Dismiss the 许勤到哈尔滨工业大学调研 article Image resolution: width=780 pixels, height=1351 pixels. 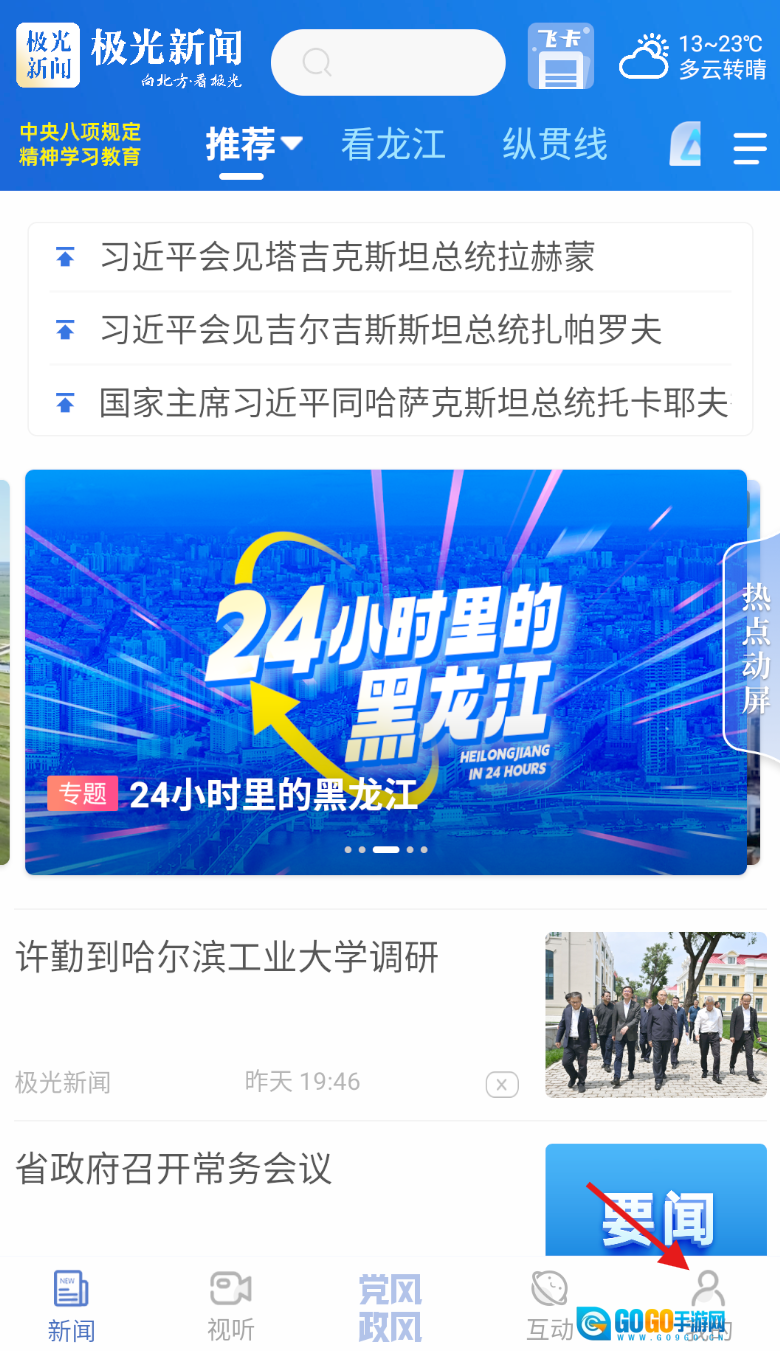[502, 1084]
